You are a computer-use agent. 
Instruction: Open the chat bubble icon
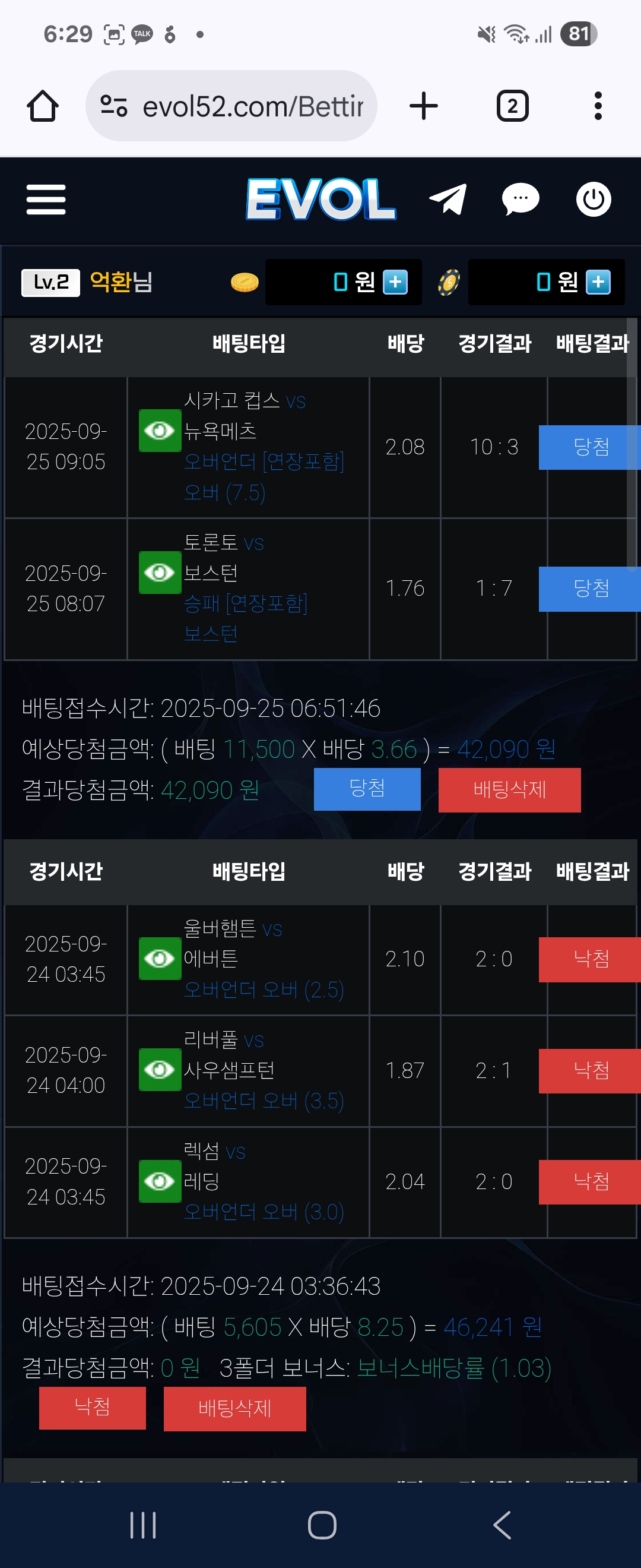[520, 199]
